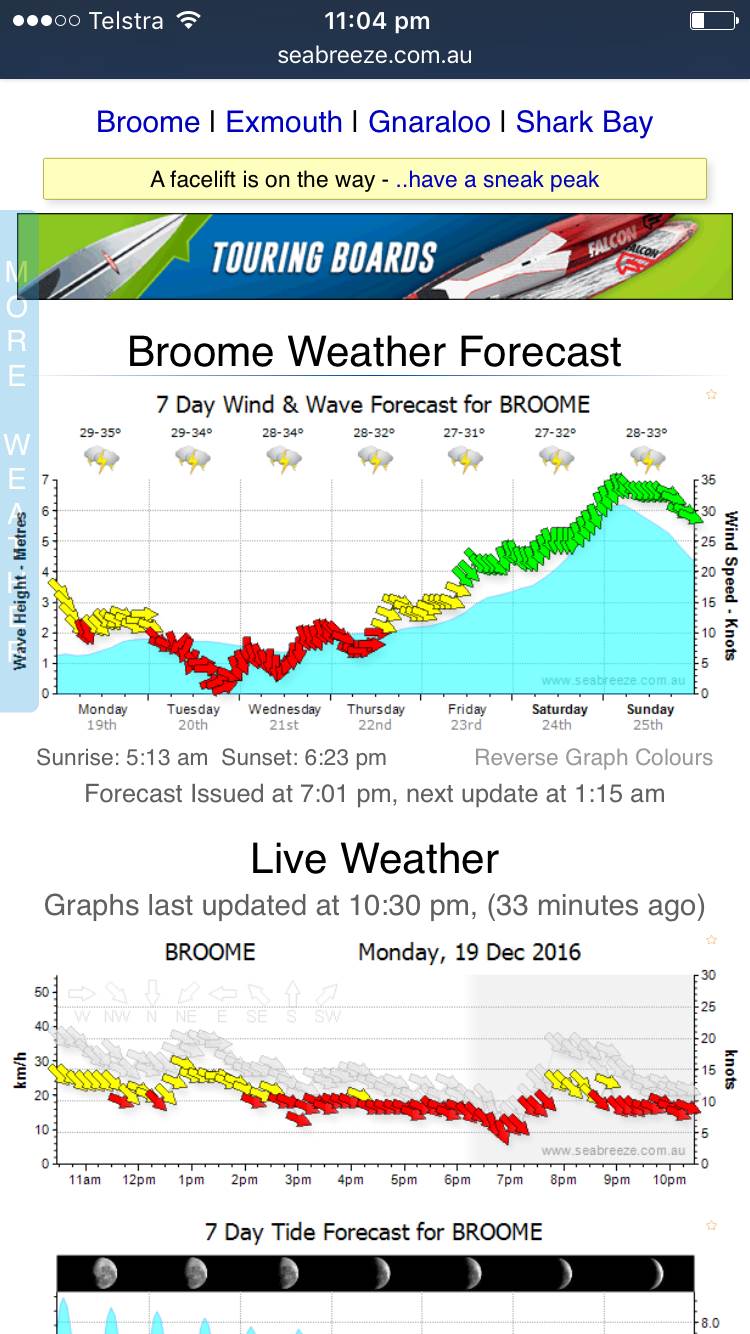Viewport: 750px width, 1334px height.
Task: Favourite the wind & wave forecast graph star
Action: click(712, 395)
